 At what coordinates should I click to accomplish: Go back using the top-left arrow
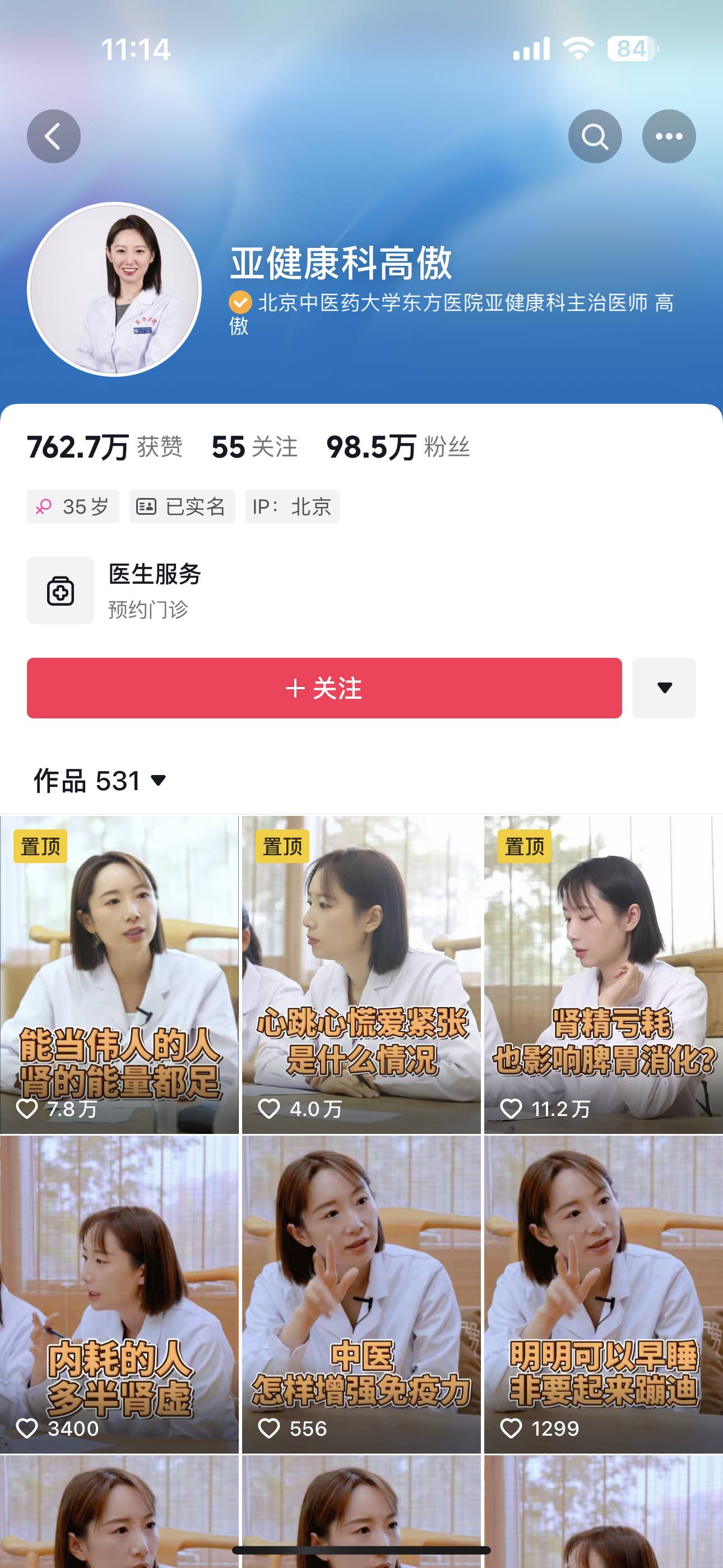(x=54, y=136)
